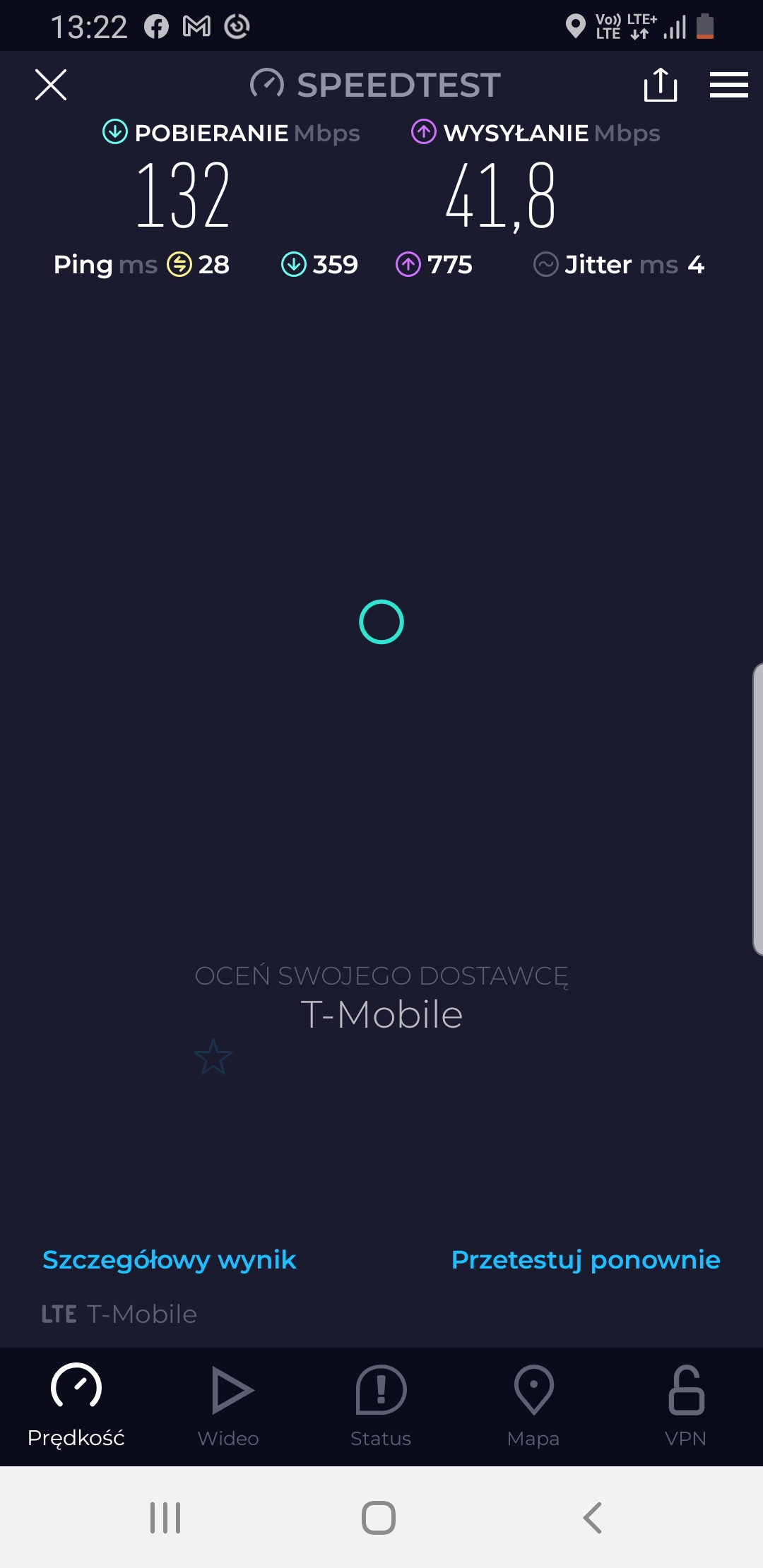Viewport: 763px width, 1568px height.
Task: Open recent apps from navigation bar
Action: [x=165, y=1517]
